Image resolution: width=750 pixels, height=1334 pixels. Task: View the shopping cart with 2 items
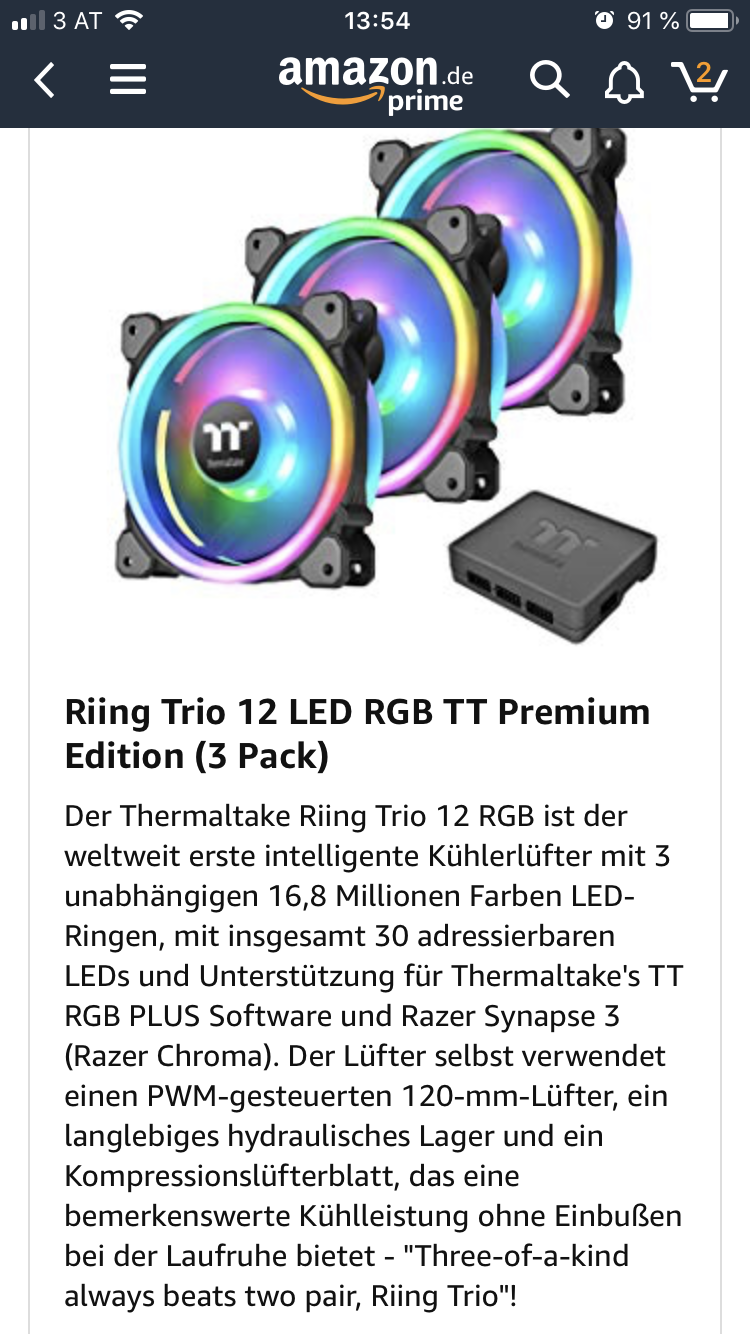tap(698, 80)
